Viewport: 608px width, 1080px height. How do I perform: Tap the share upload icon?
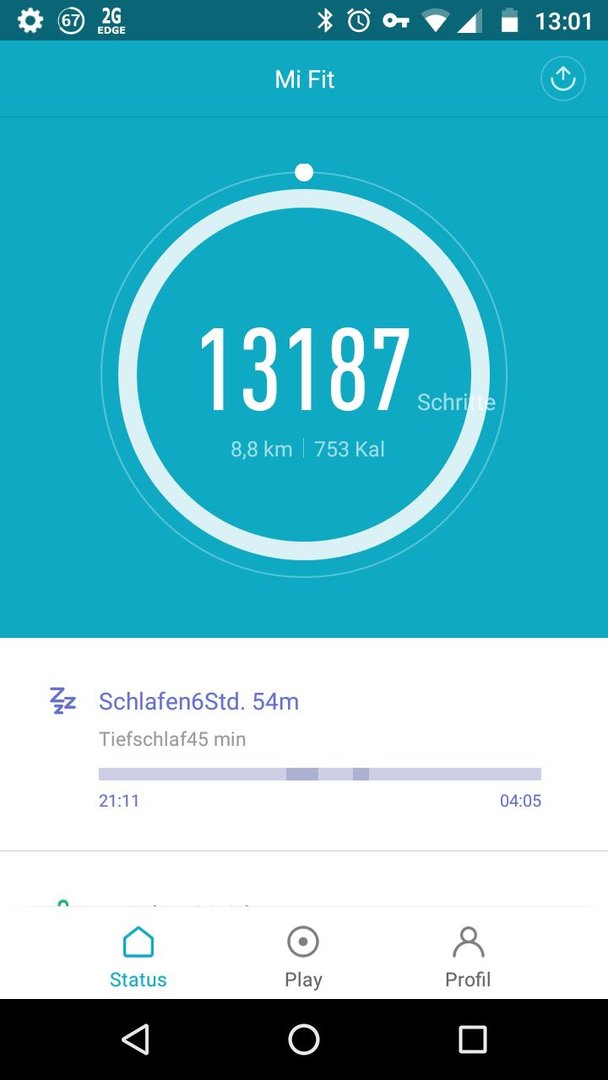point(563,79)
